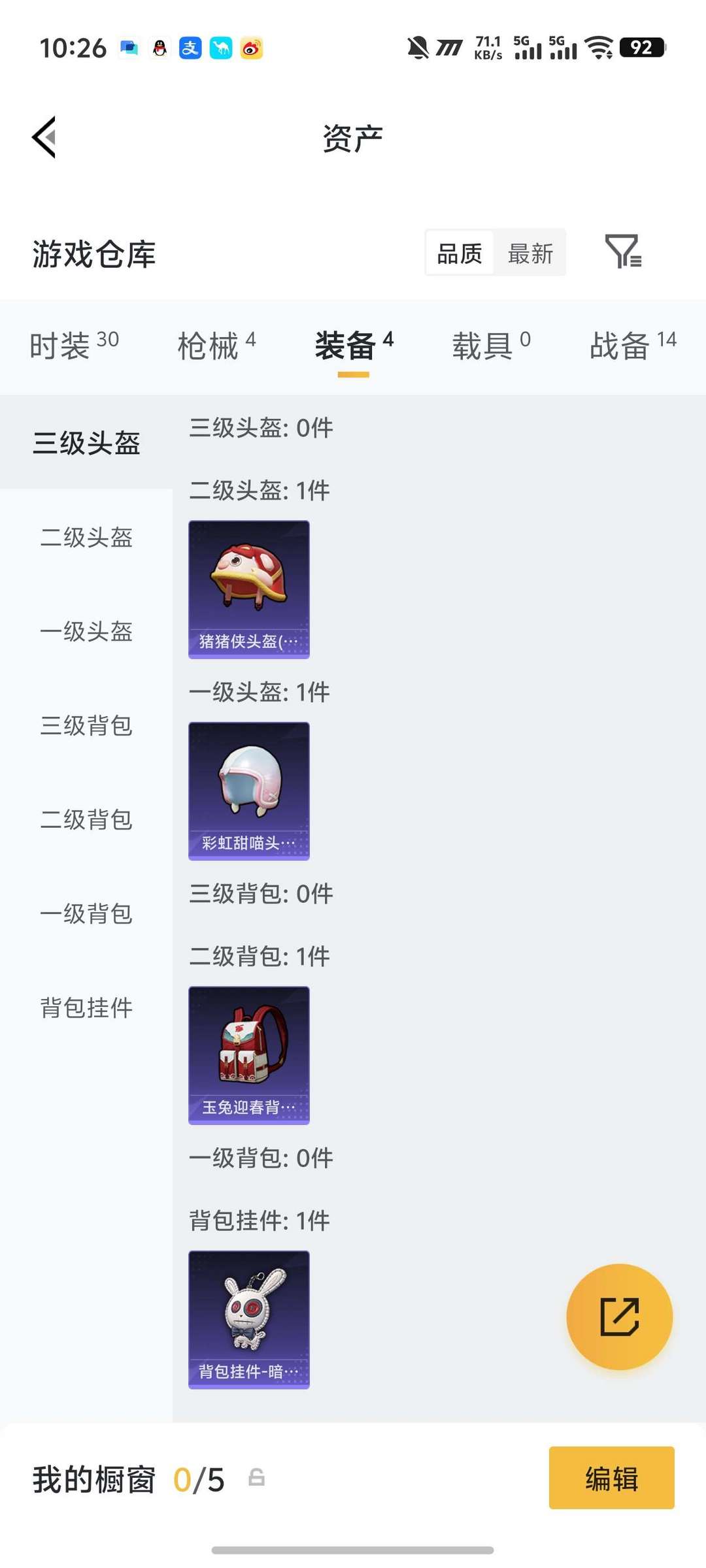Switch to the 战备 tab
The width and height of the screenshot is (706, 1568).
coord(632,345)
